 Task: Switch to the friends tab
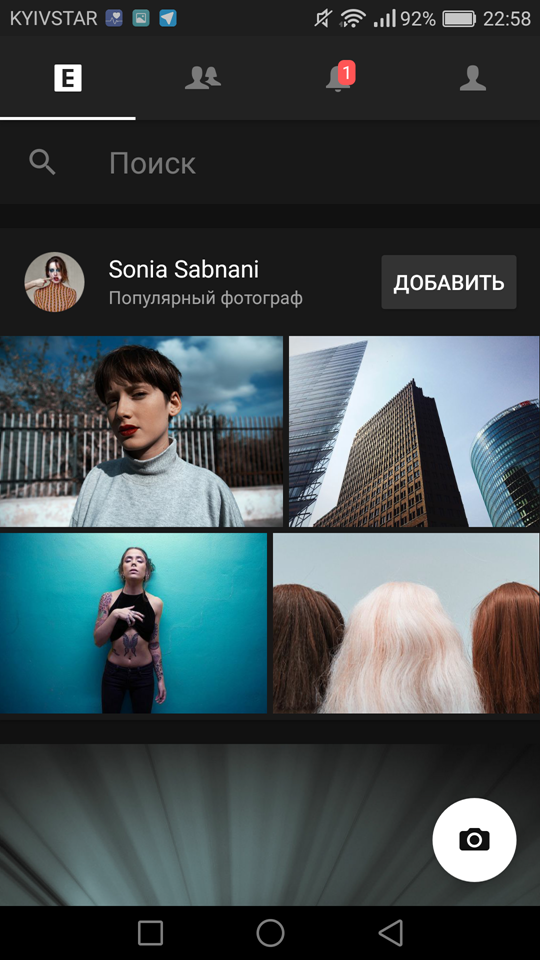click(203, 78)
